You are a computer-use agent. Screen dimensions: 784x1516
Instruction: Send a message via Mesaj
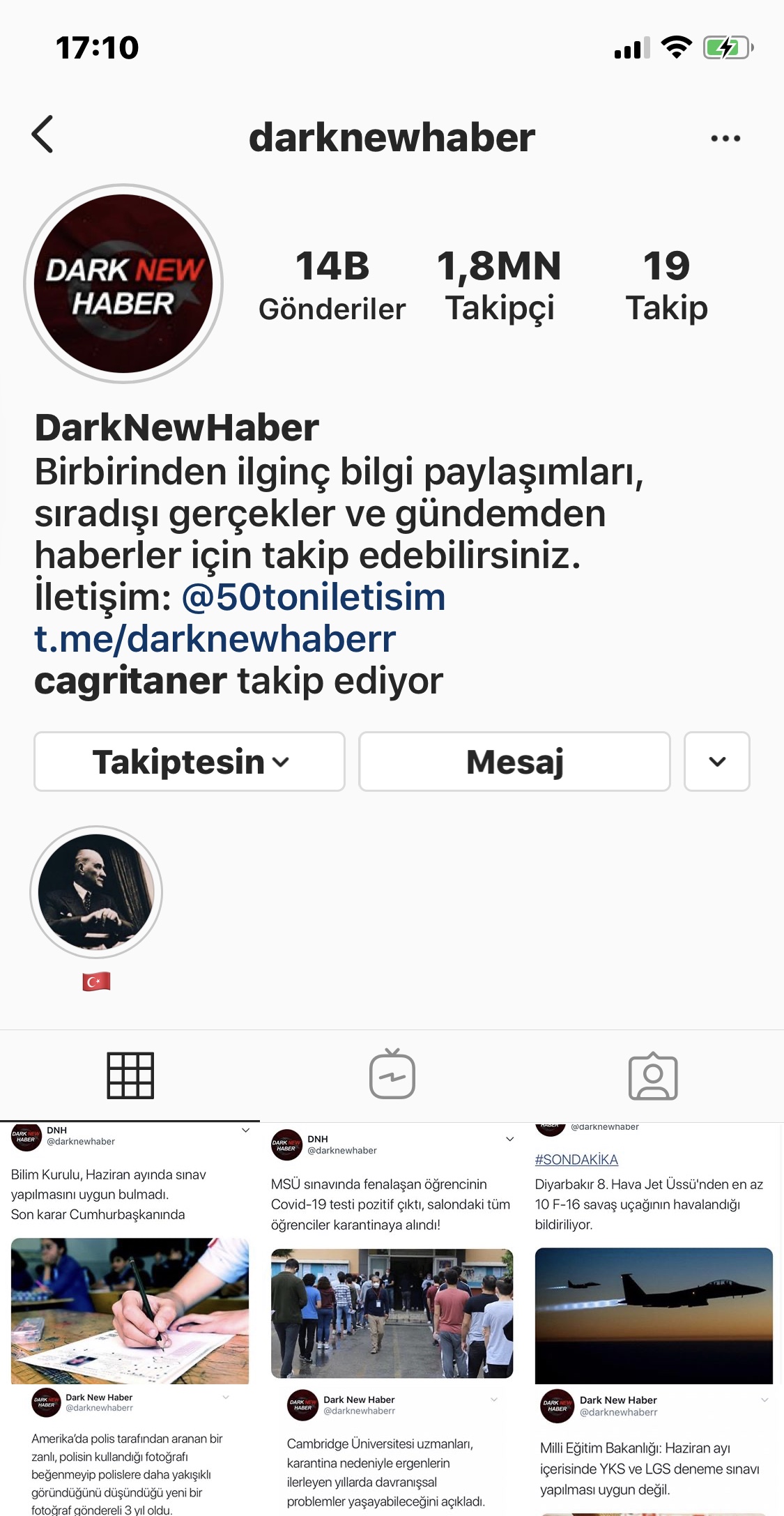coord(514,761)
